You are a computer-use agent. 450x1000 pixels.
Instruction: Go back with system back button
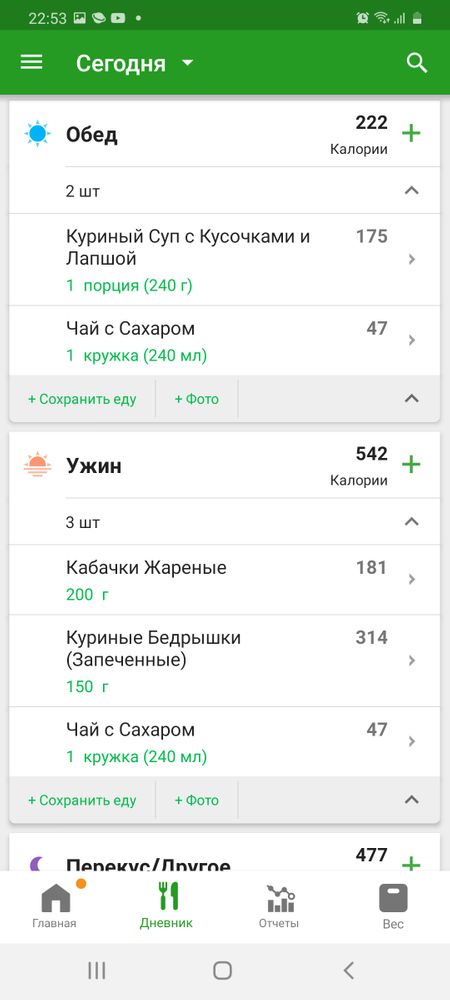click(x=348, y=971)
